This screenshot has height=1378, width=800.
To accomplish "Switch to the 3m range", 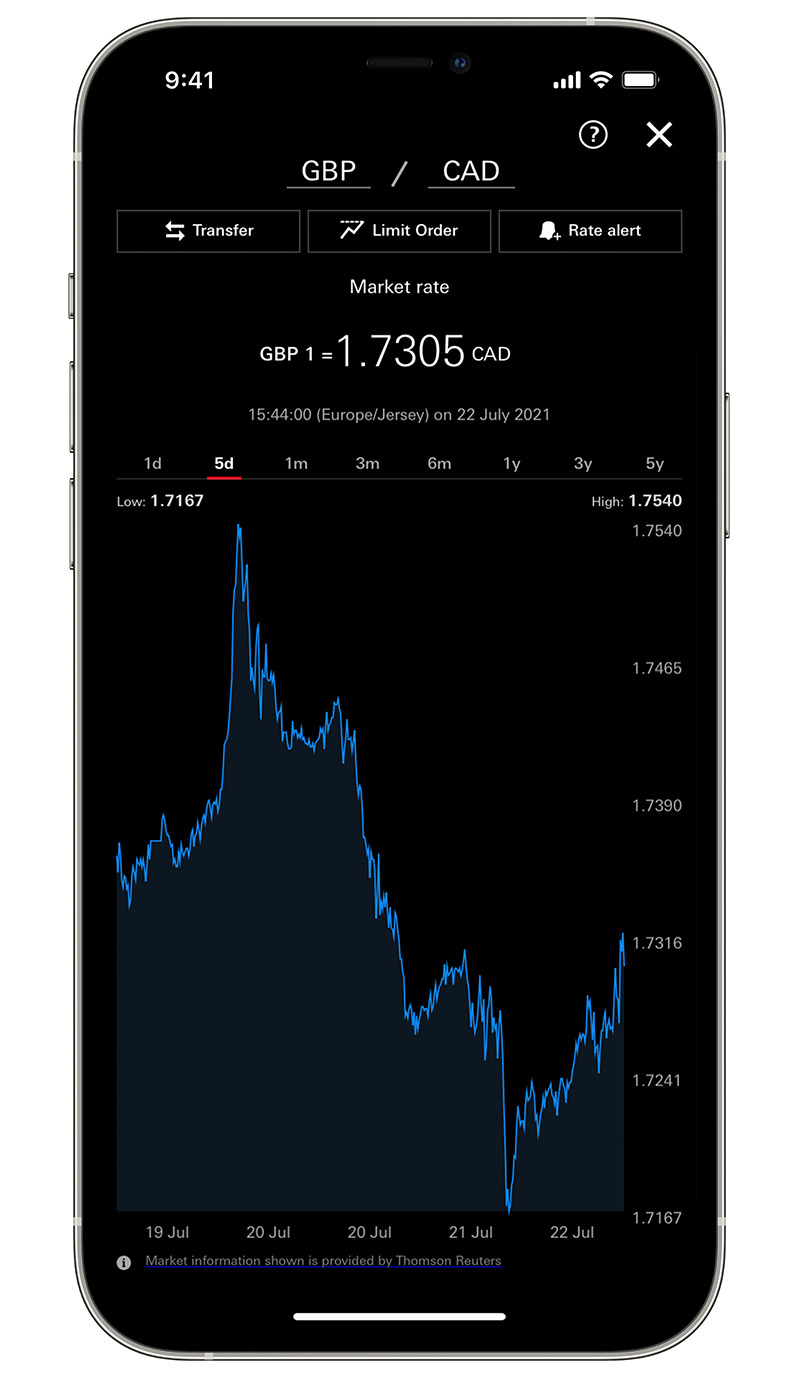I will point(367,464).
